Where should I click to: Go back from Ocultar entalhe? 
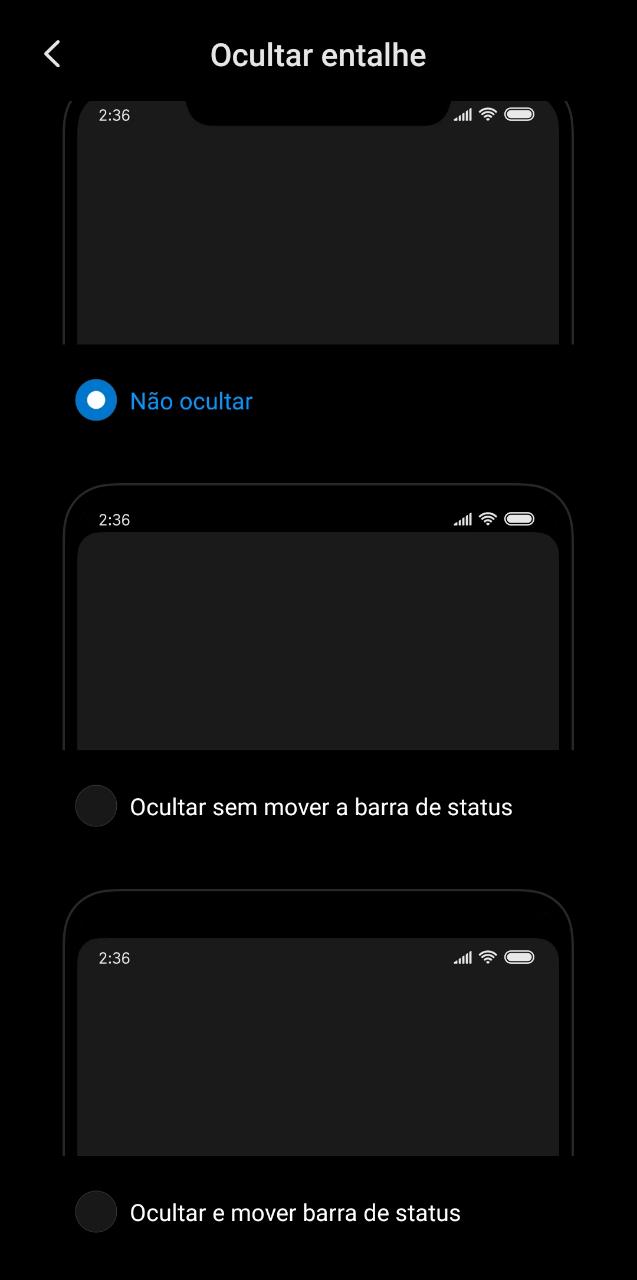52,54
